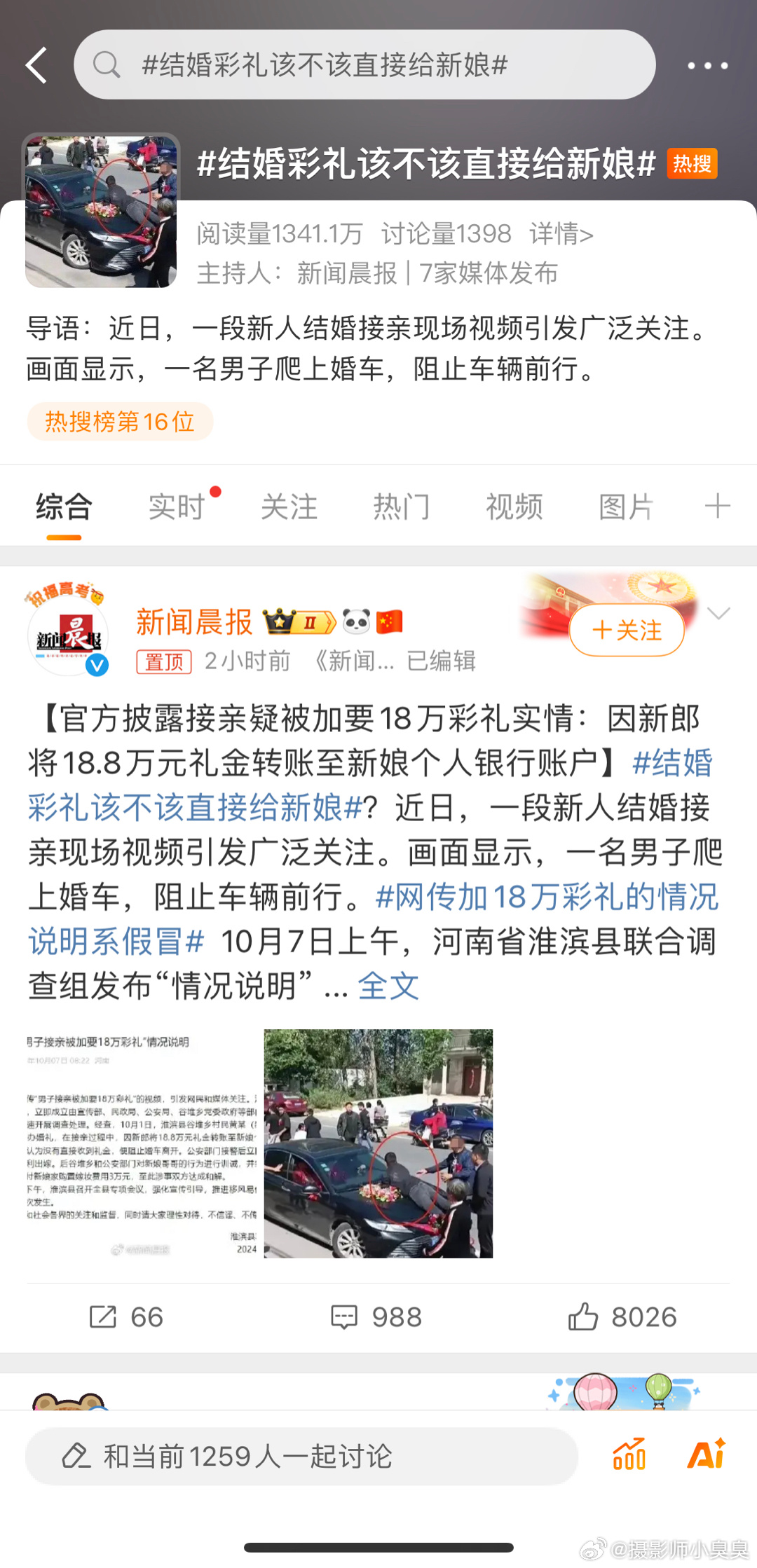Open the three-dot overflow menu
The height and width of the screenshot is (1568, 757).
pos(707,65)
